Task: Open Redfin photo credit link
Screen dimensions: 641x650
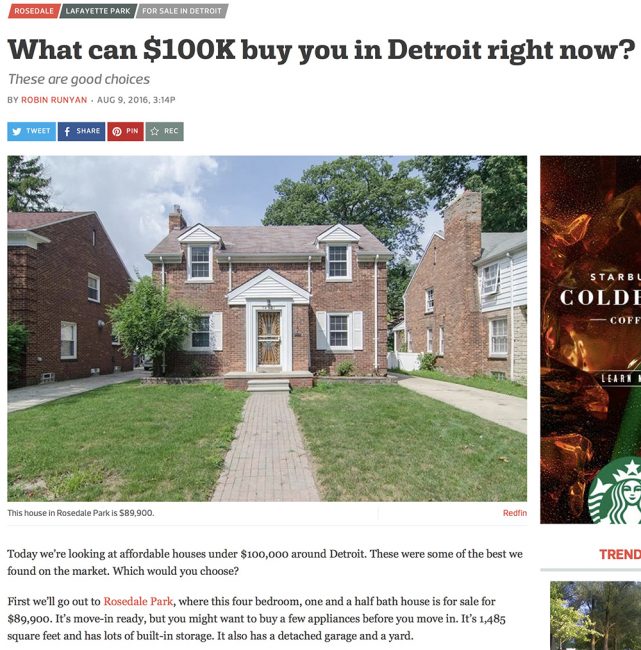Action: coord(514,513)
